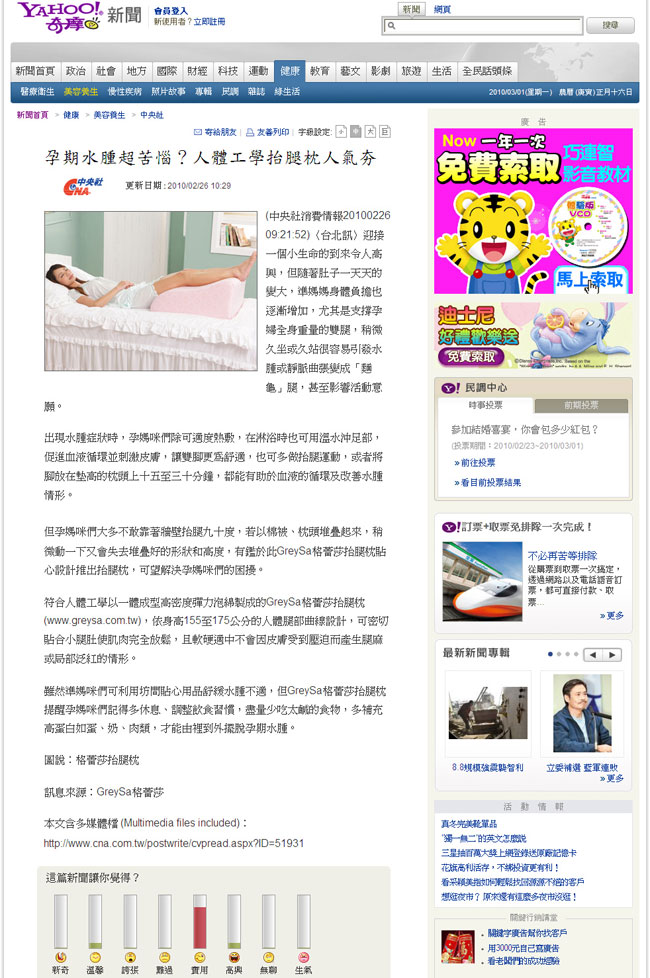Open the 馬上索取 free materials ad
650x978 pixels.
(590, 281)
